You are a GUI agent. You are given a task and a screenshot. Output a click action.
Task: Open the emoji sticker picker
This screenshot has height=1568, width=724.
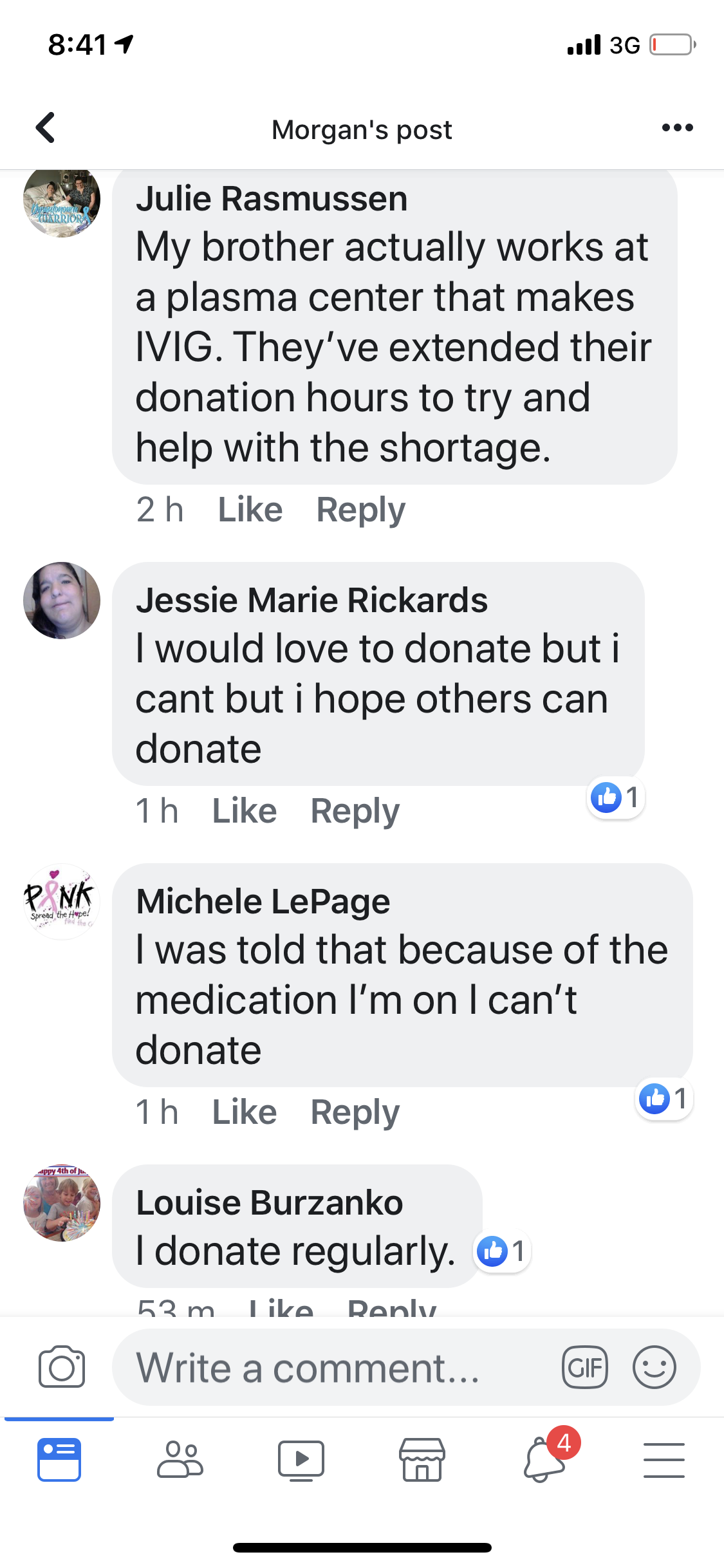click(x=654, y=1367)
